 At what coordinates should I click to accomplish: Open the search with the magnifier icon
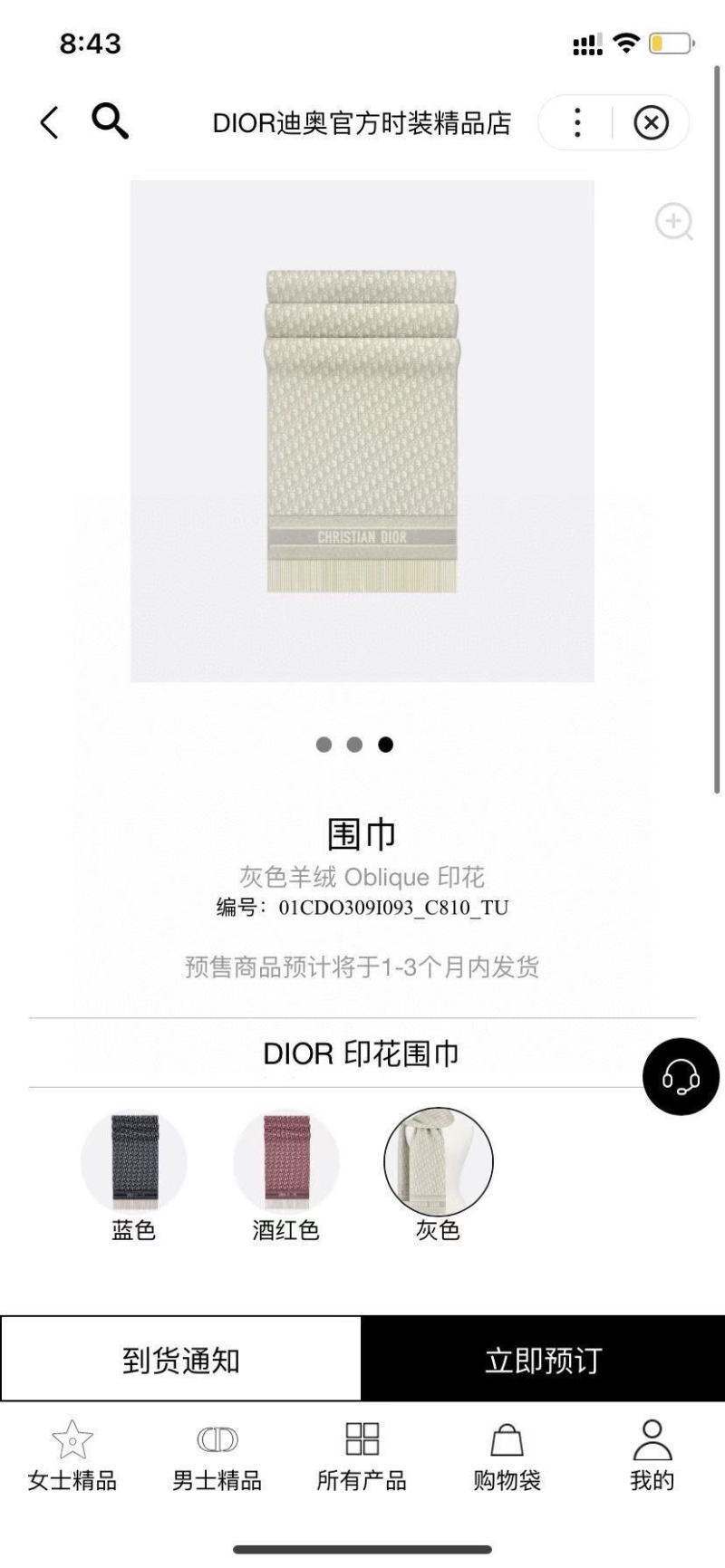[110, 122]
